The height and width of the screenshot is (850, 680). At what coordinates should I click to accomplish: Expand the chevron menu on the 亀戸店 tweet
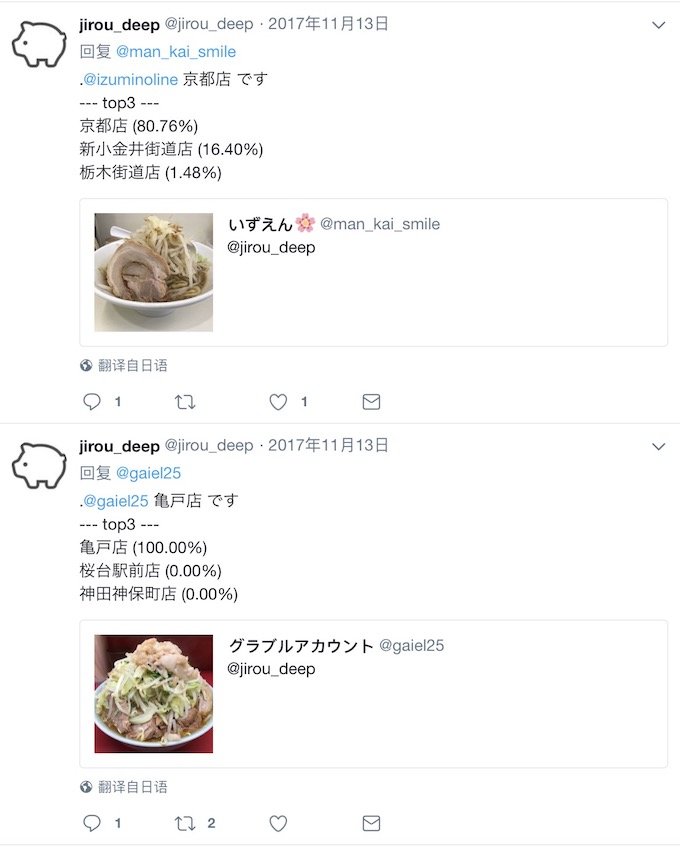pyautogui.click(x=658, y=447)
